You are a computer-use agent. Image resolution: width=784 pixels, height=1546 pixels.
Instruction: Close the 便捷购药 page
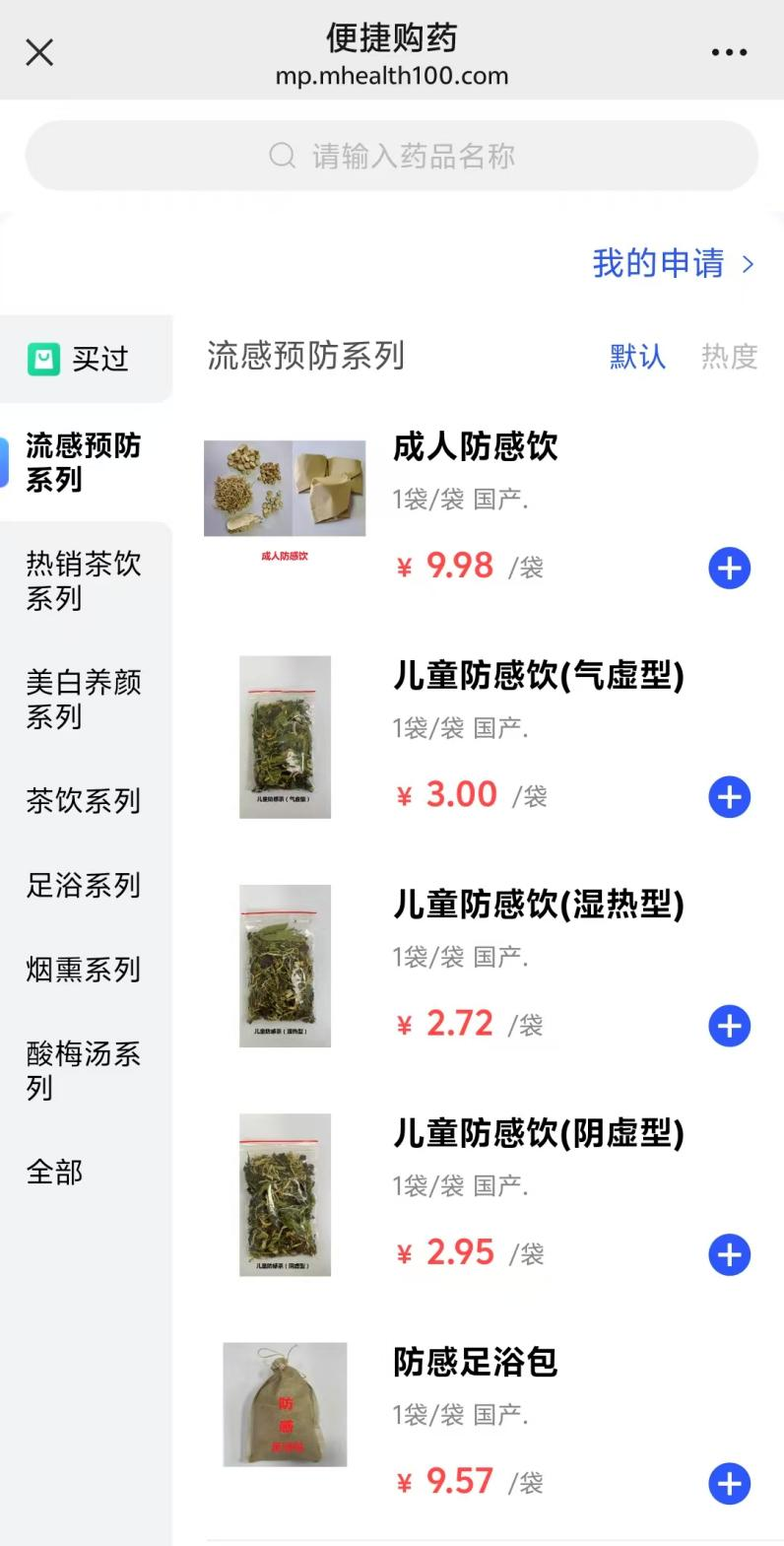pos(39,52)
